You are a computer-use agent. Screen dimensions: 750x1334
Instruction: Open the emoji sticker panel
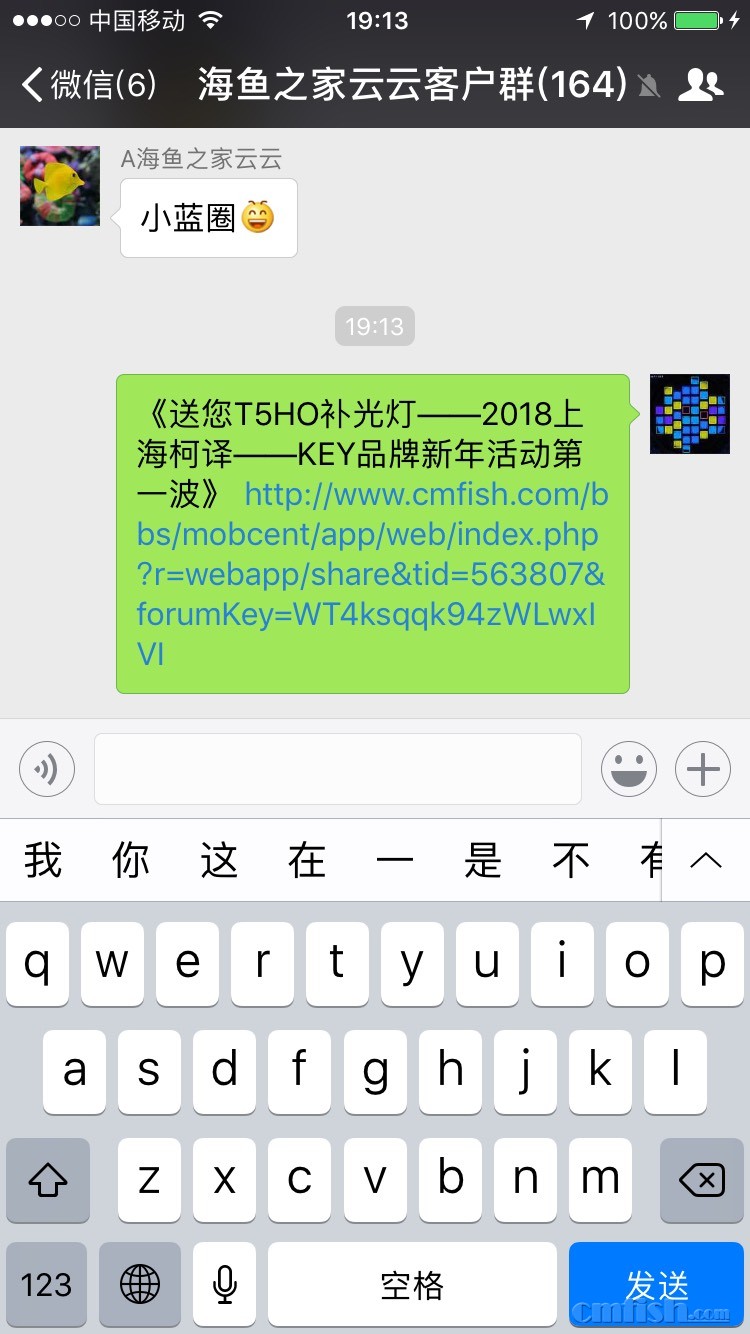[629, 769]
